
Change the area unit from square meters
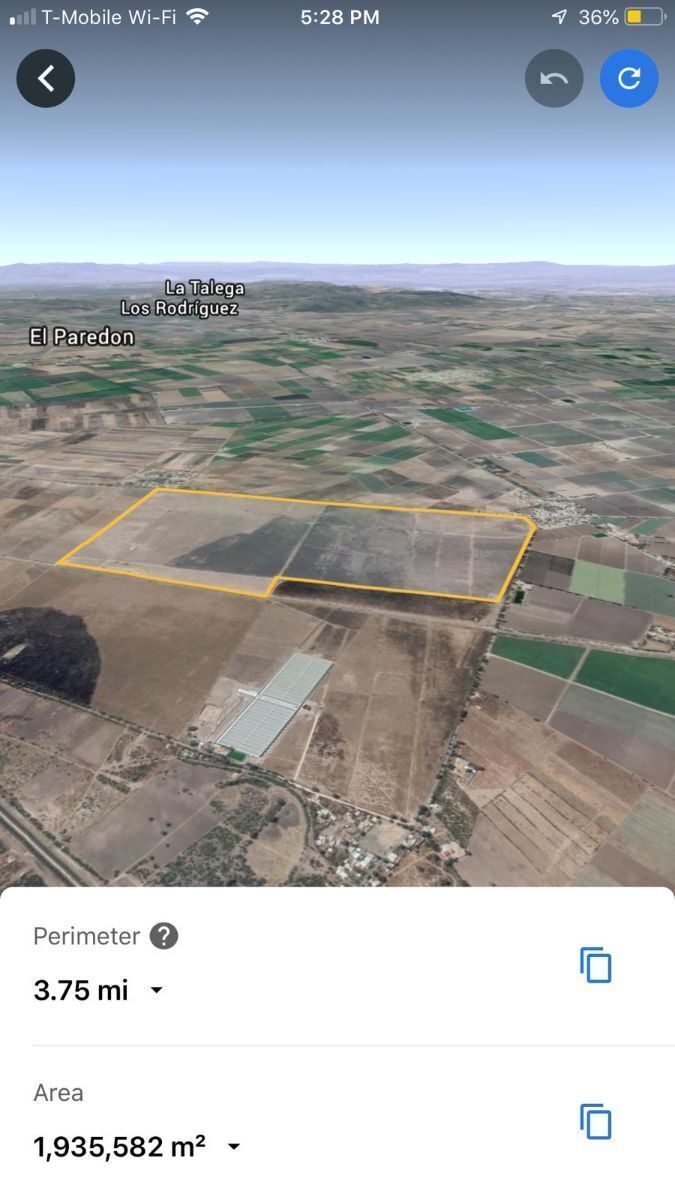point(234,1146)
